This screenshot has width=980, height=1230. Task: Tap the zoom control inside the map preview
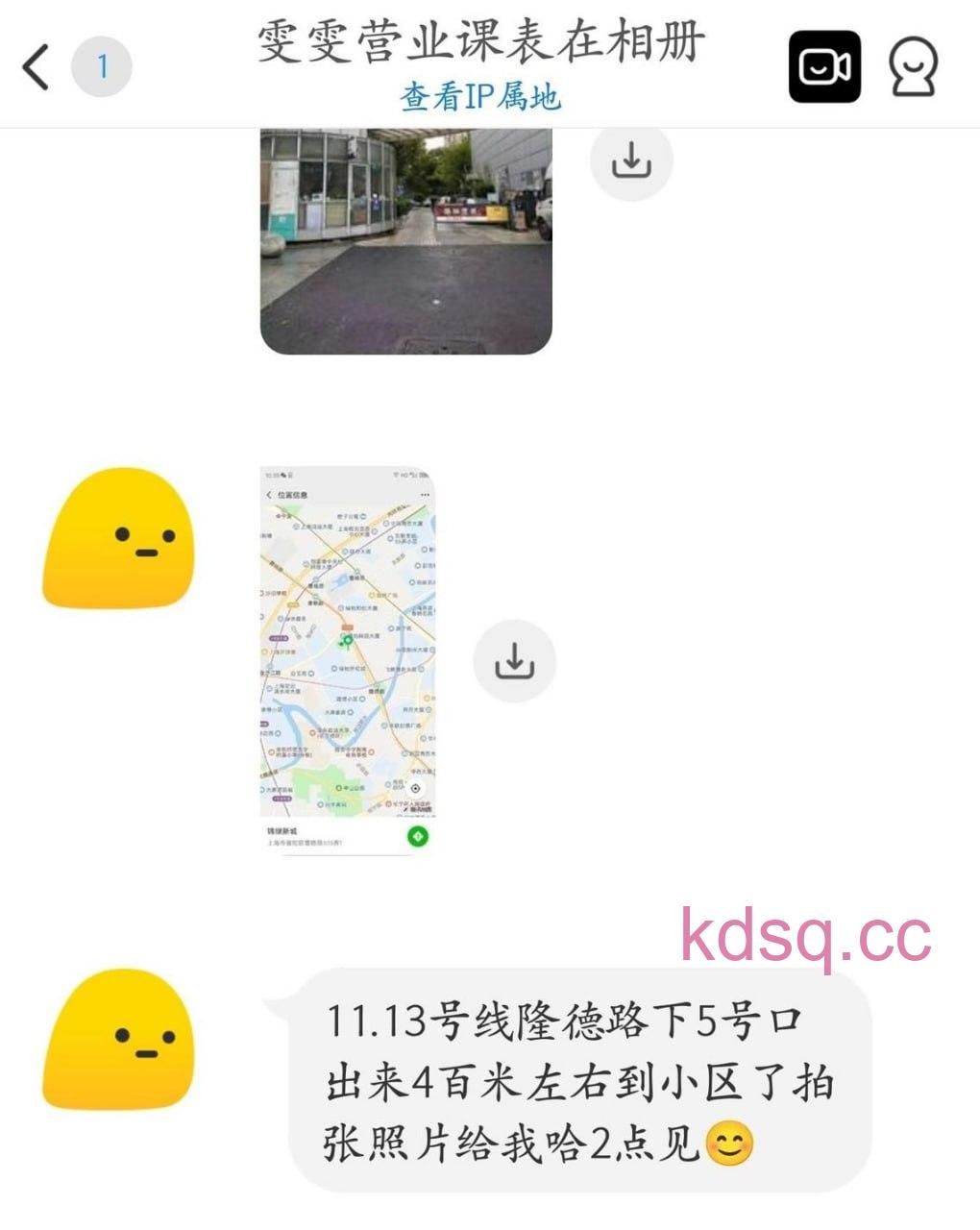[415, 789]
